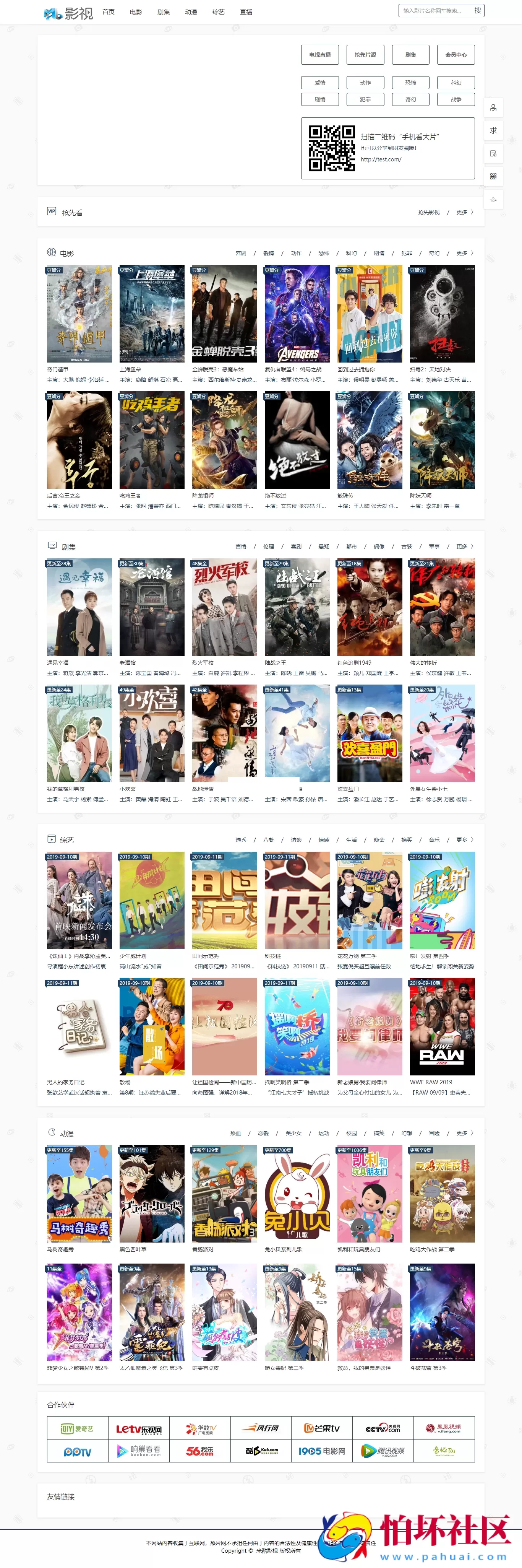This screenshot has height=1568, width=522.
Task: Open the variety show 少年威计划
Action: 151,900
